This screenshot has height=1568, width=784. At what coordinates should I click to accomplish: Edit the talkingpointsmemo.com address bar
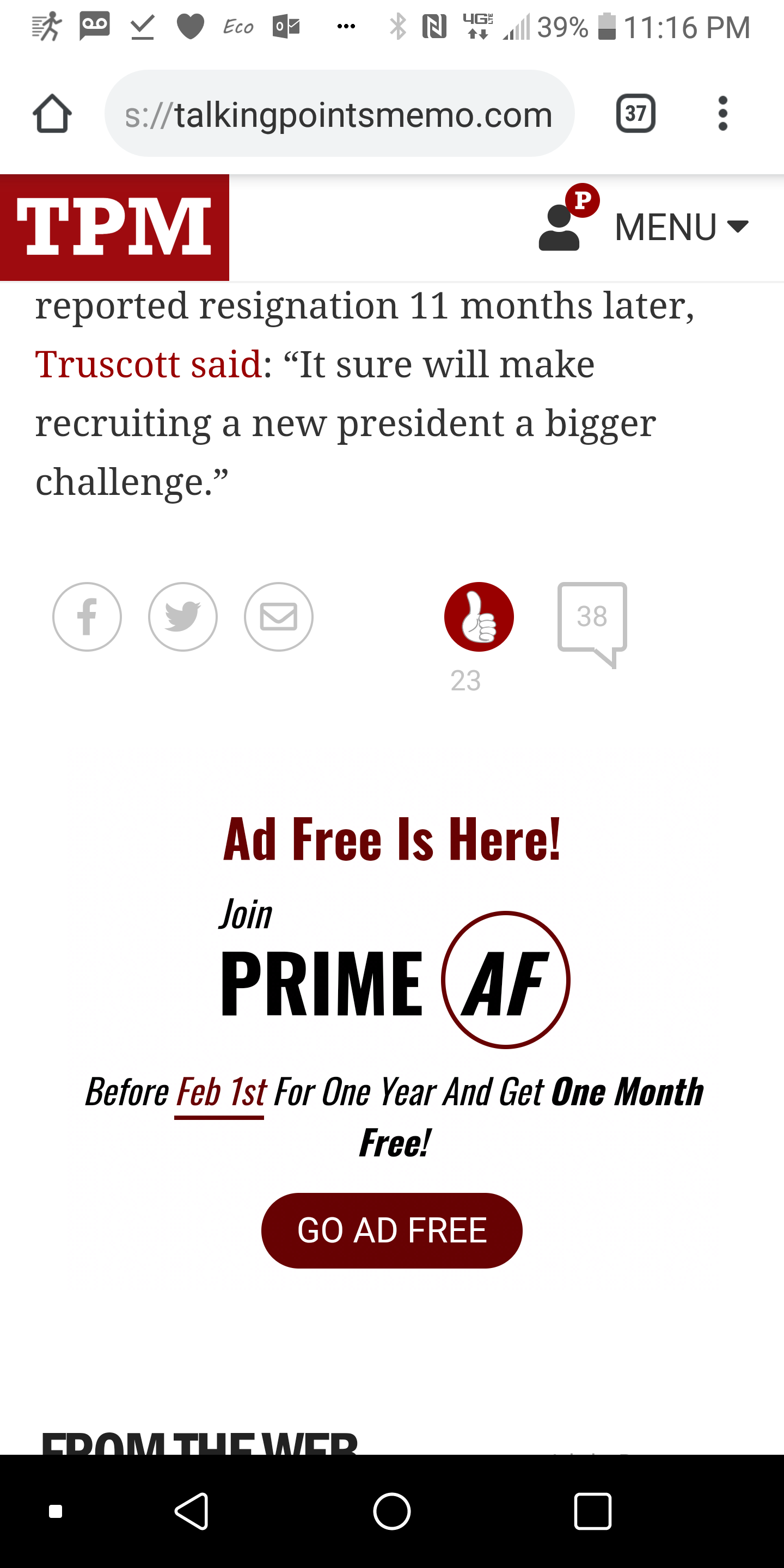click(x=339, y=113)
